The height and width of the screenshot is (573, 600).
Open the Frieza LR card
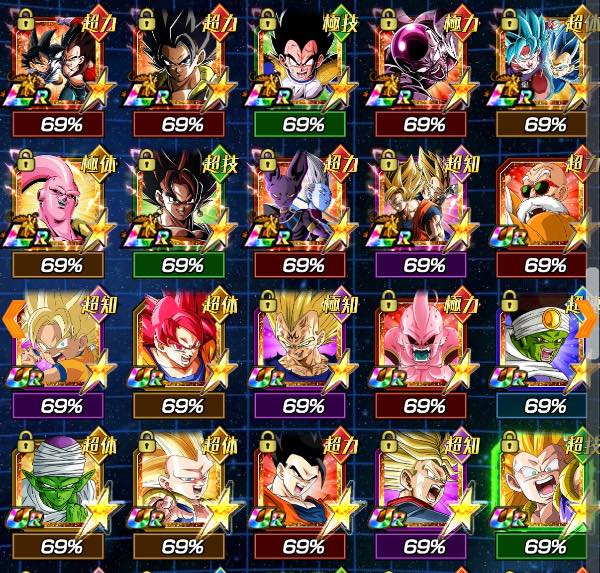(x=424, y=65)
